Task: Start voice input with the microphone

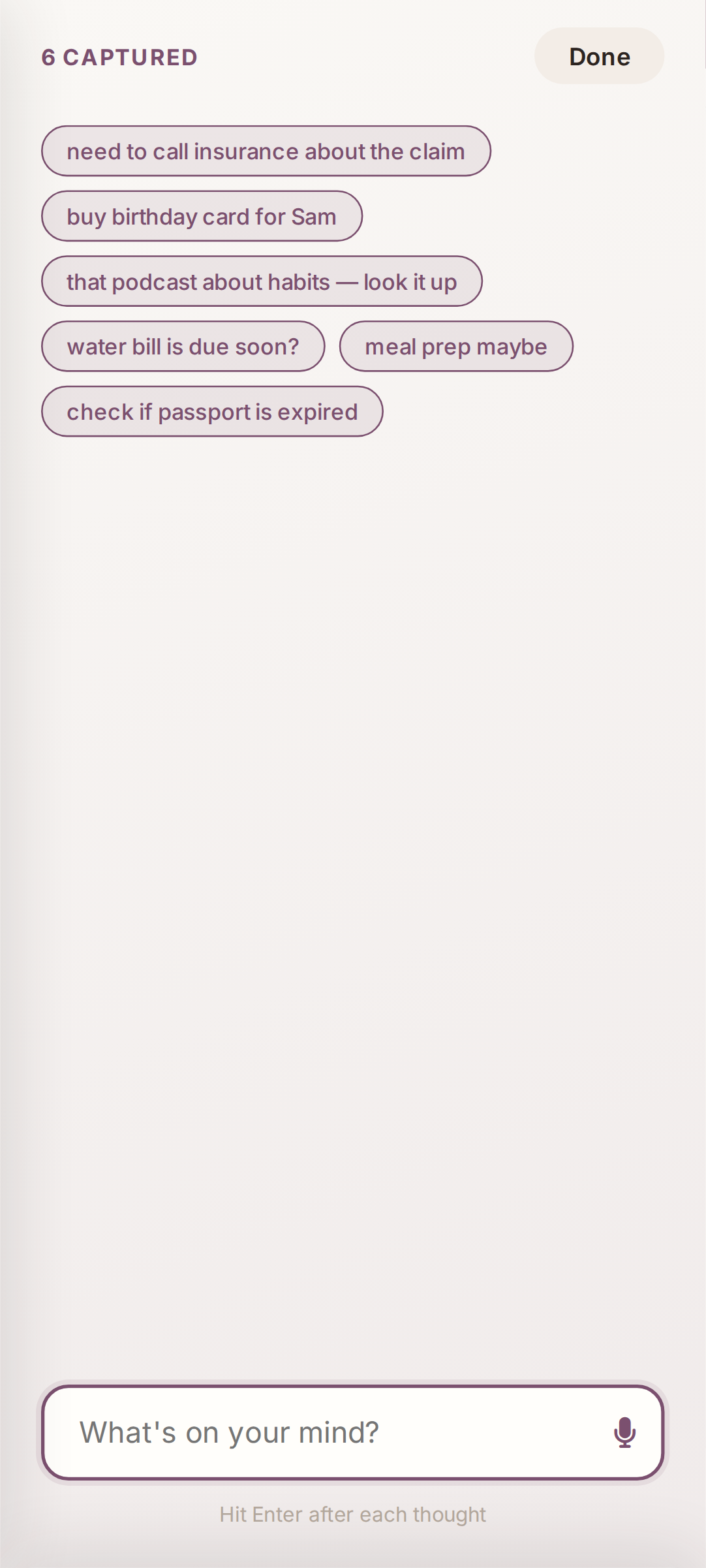Action: click(x=624, y=1433)
